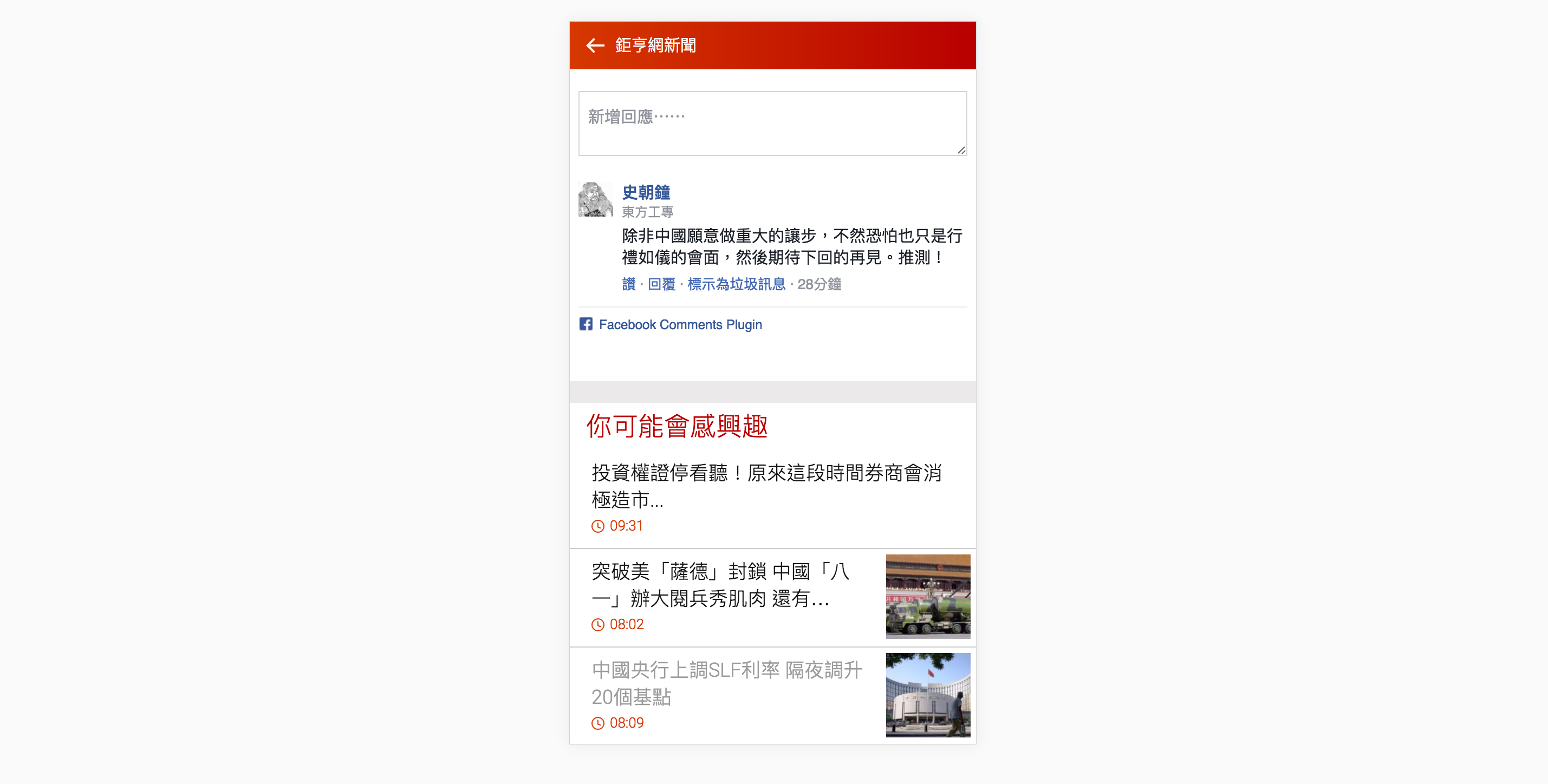The height and width of the screenshot is (784, 1548).
Task: Like 史朝鐘's comment with 讚
Action: (x=629, y=284)
